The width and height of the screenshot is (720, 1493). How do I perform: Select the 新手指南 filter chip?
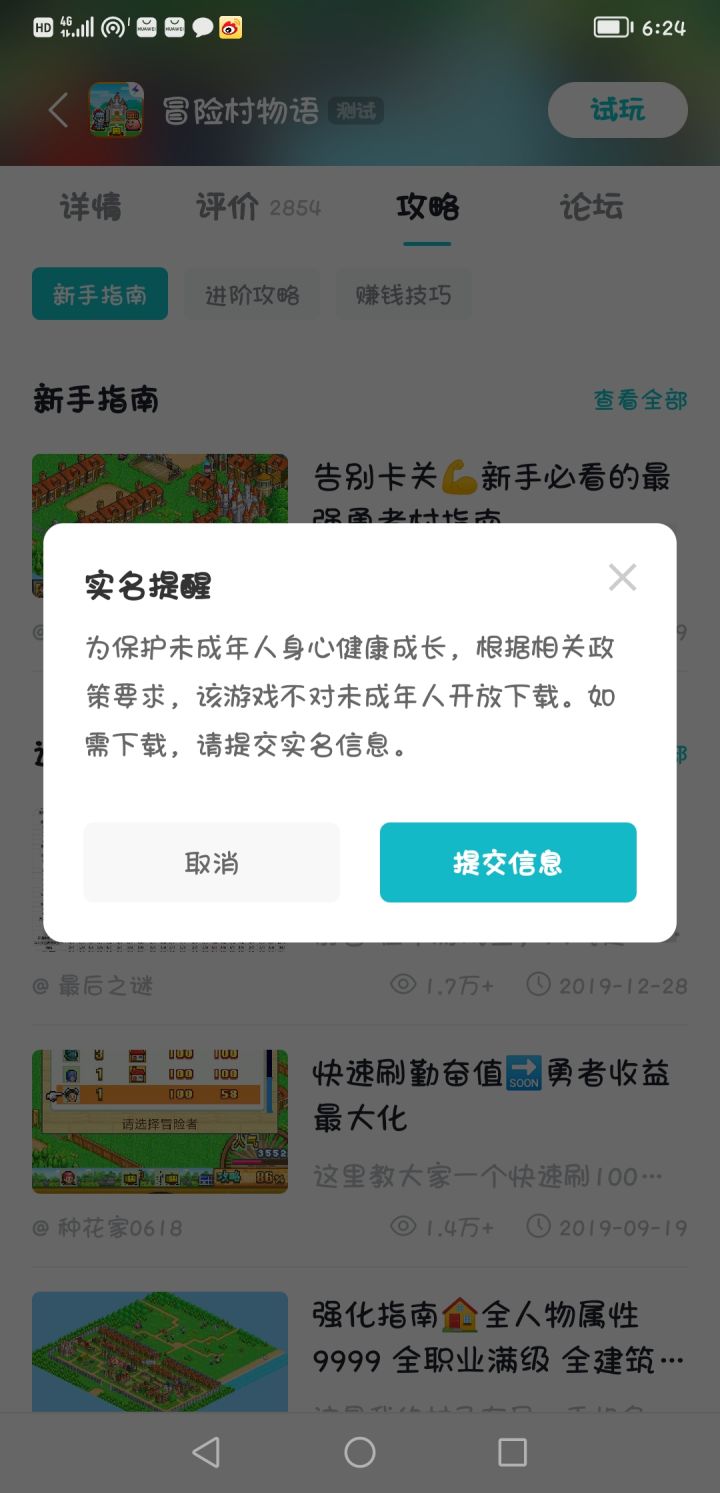(x=99, y=294)
